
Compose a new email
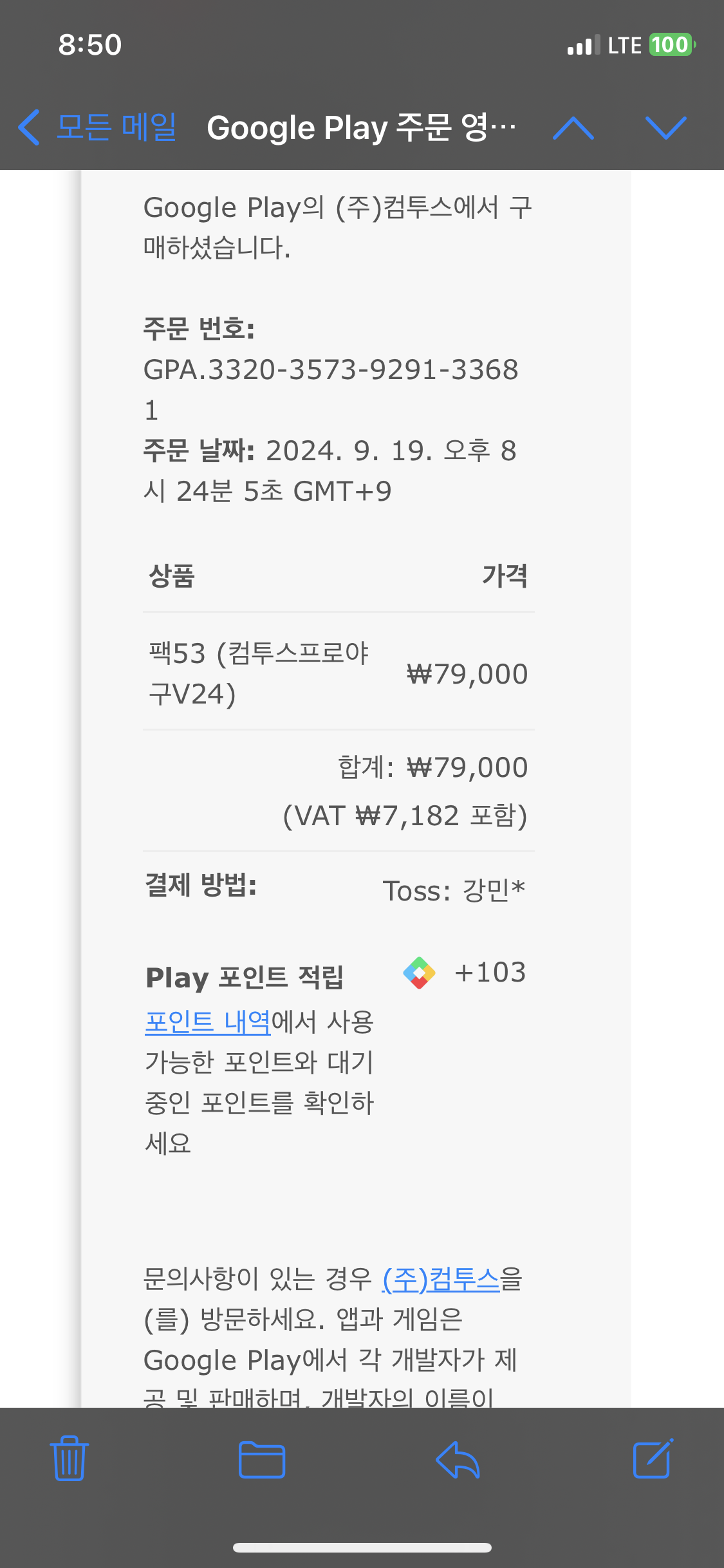point(653,1458)
